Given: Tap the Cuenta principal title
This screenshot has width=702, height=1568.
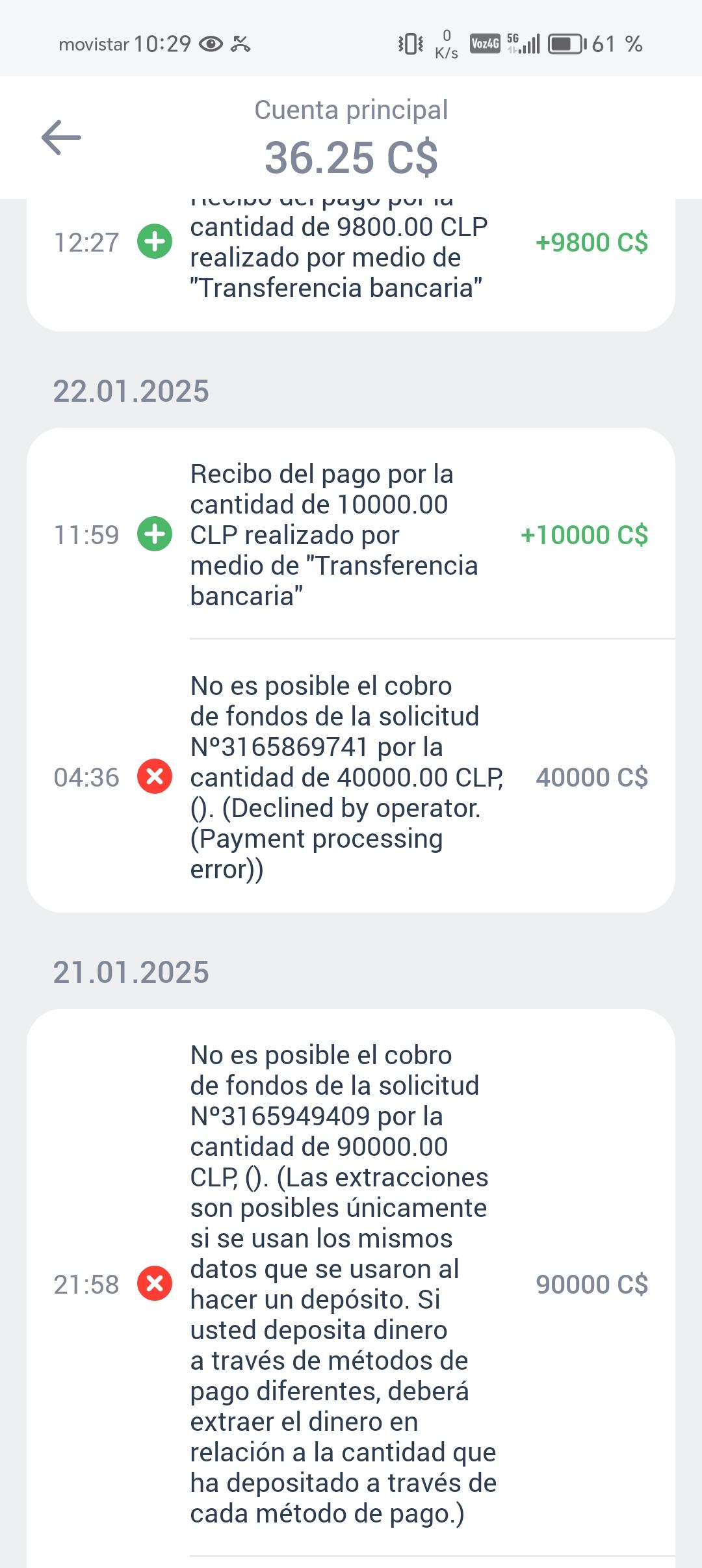Looking at the screenshot, I should 351,109.
